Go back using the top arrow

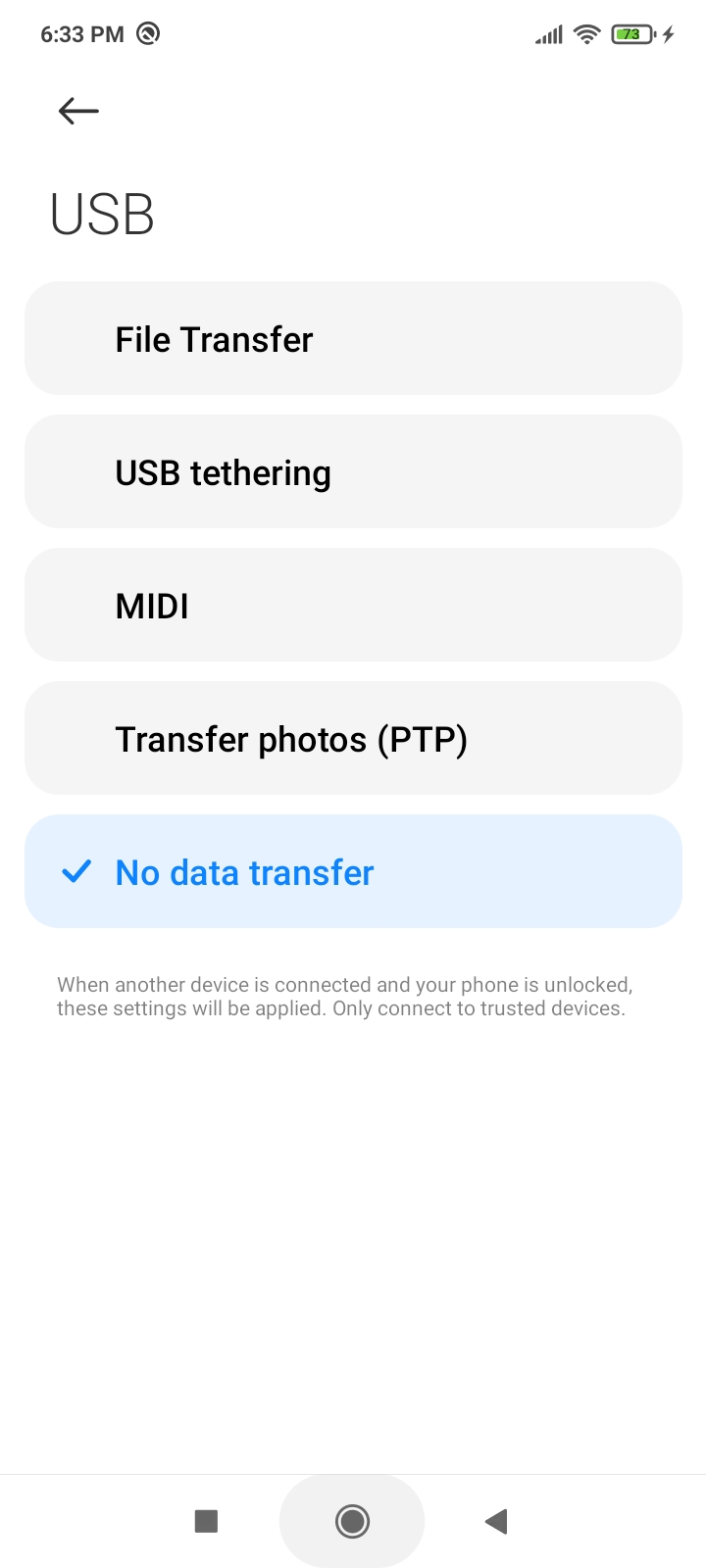(x=78, y=111)
